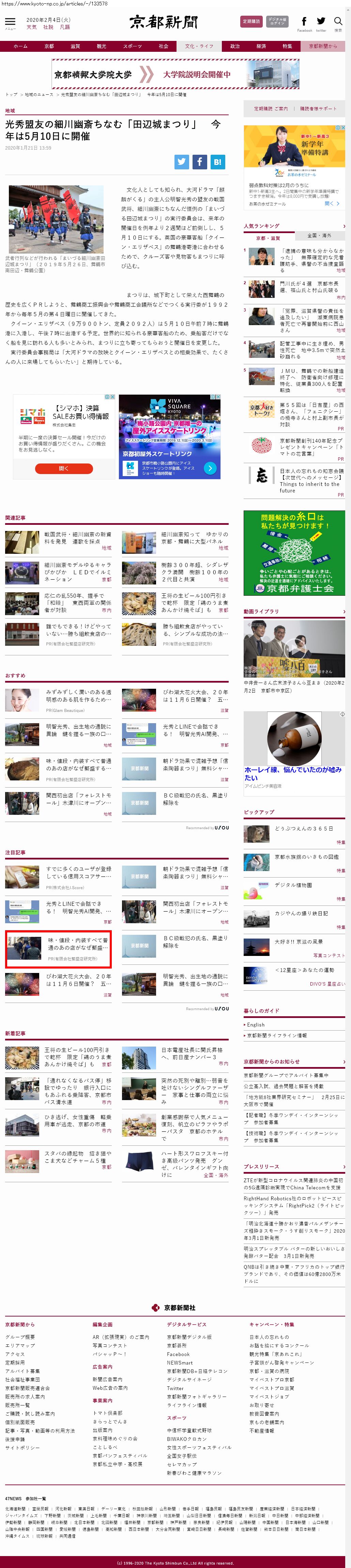Switch to the 滋賀 nav tab
351x1568 pixels.
[75, 46]
